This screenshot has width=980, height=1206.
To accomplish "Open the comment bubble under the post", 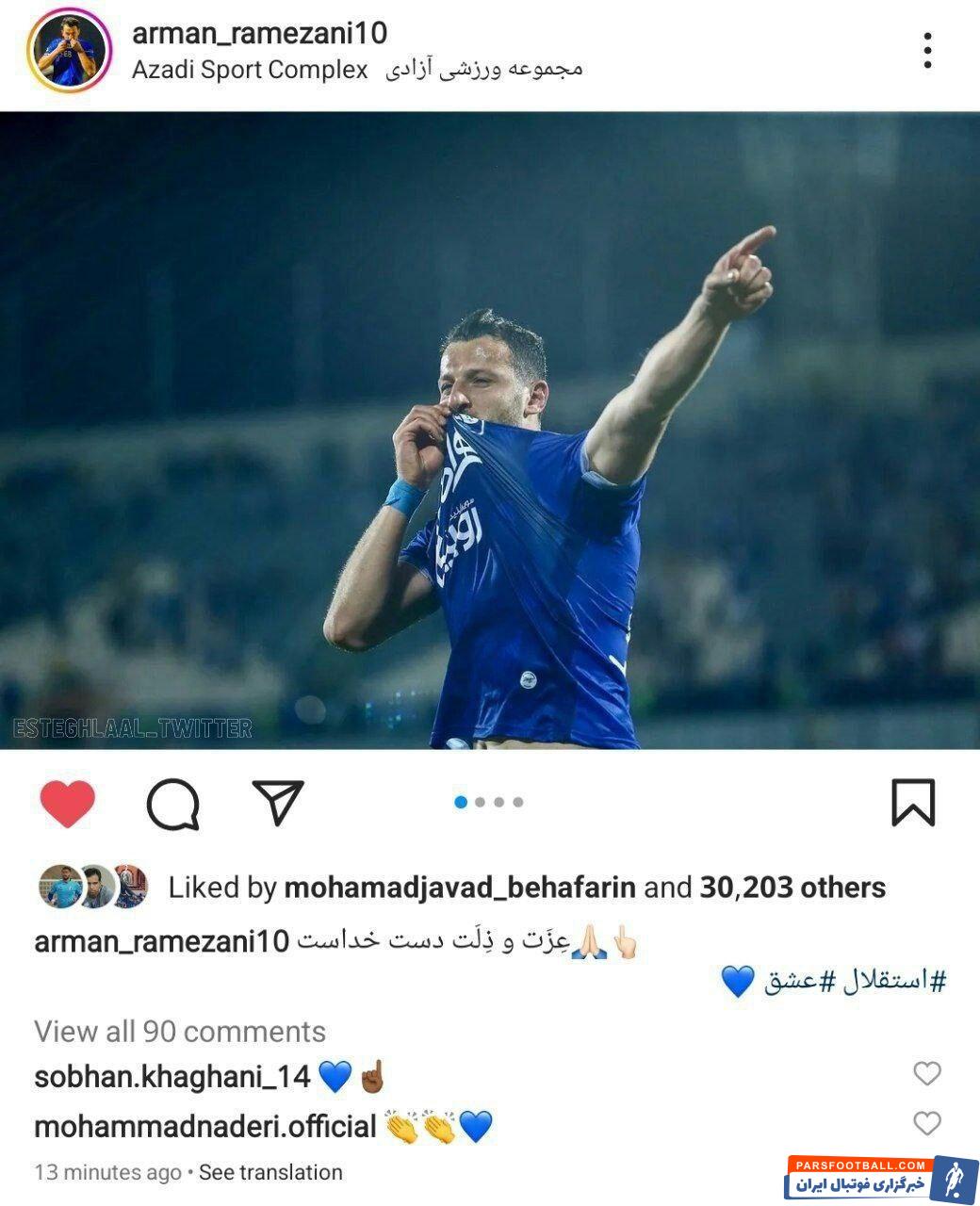I will [x=173, y=804].
